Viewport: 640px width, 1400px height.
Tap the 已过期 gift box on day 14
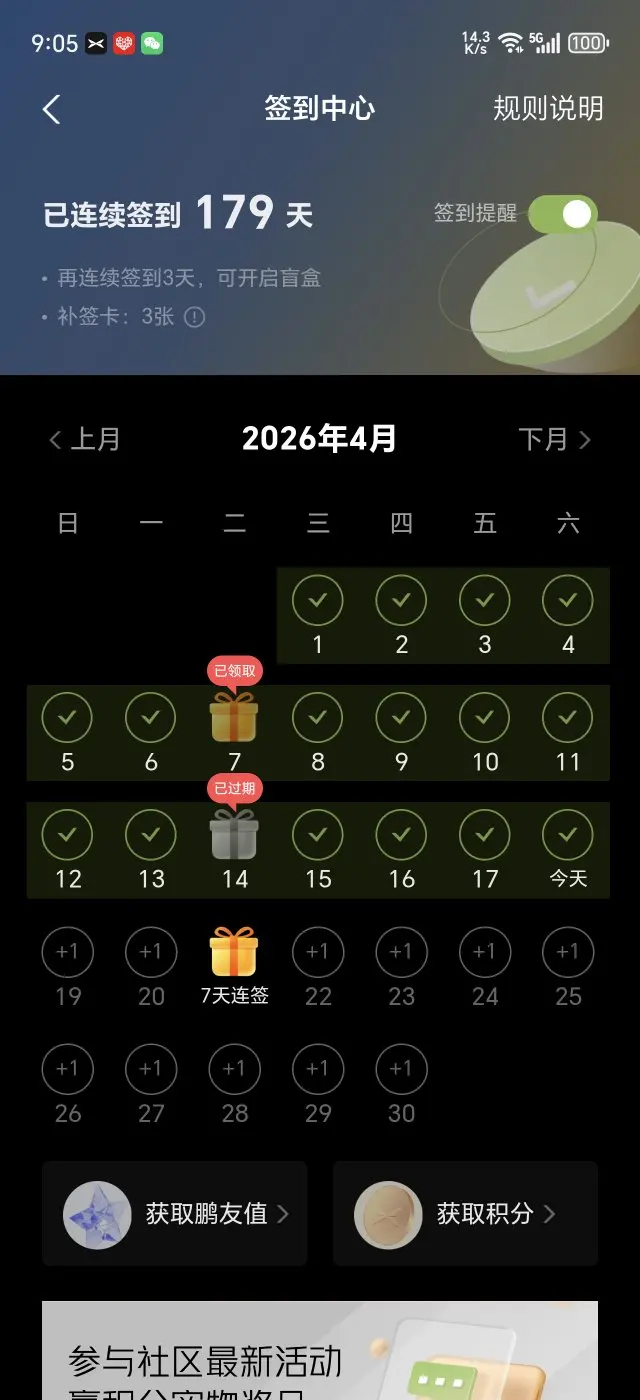pyautogui.click(x=234, y=835)
